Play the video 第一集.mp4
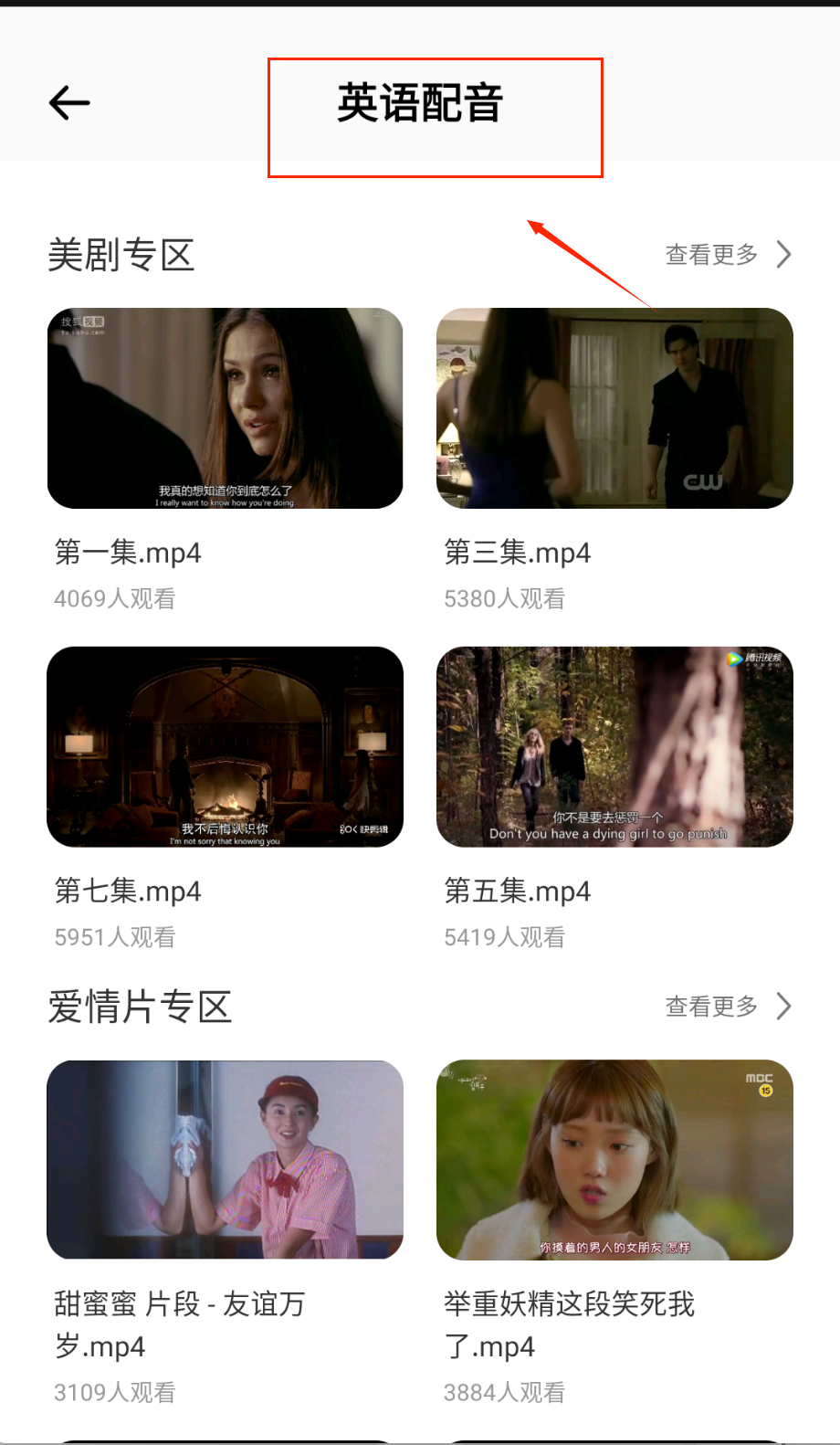The width and height of the screenshot is (840, 1445). click(x=225, y=408)
